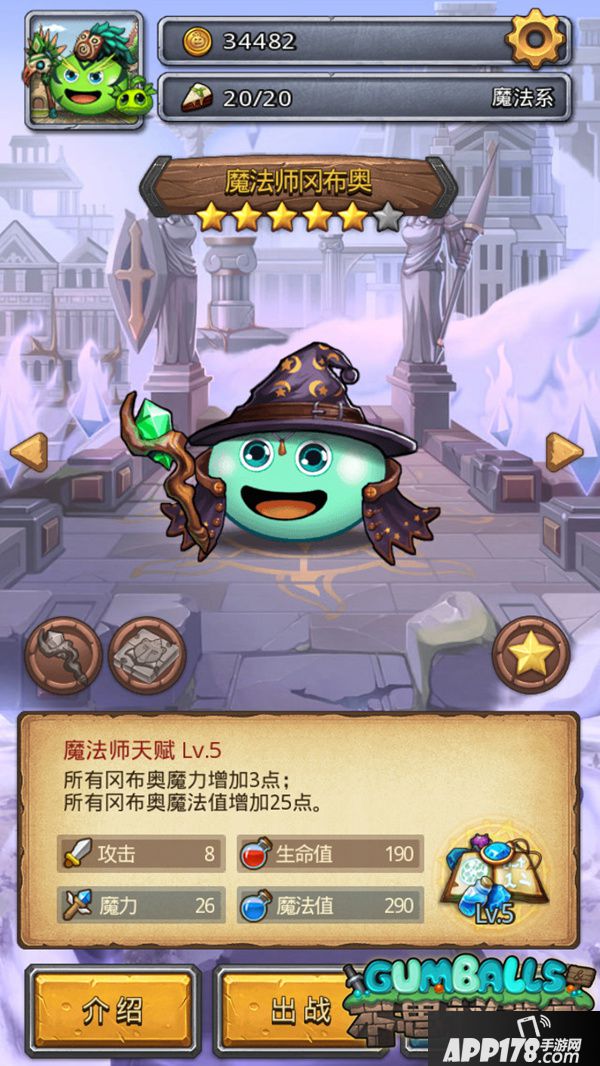600x1066 pixels.
Task: Open the staff equipment slot
Action: pos(63,657)
